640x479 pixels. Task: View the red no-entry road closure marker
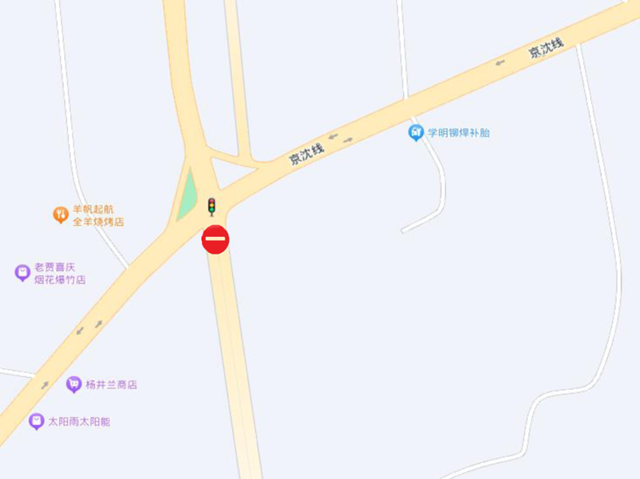tap(216, 240)
